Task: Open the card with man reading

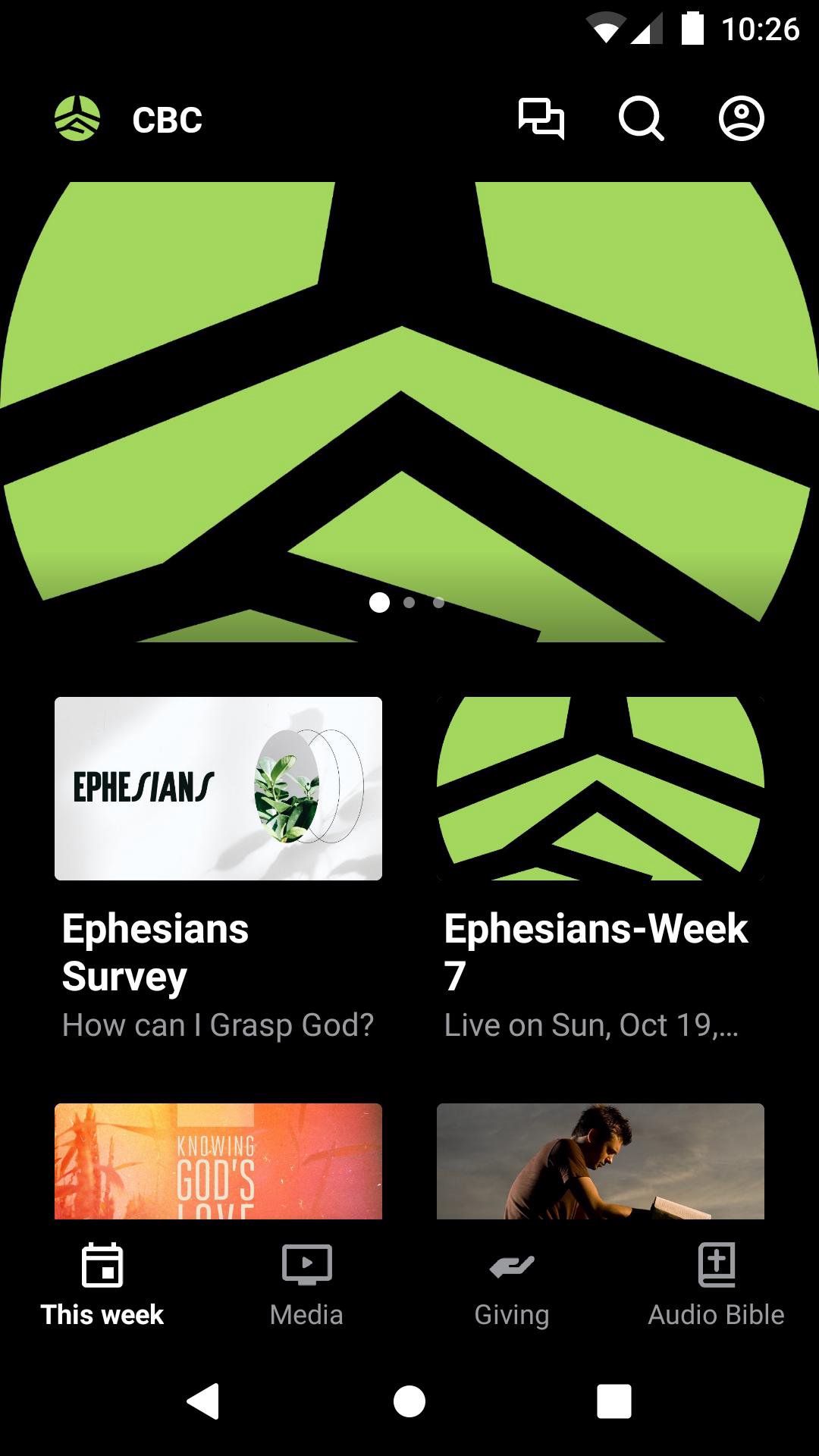Action: pyautogui.click(x=600, y=1162)
